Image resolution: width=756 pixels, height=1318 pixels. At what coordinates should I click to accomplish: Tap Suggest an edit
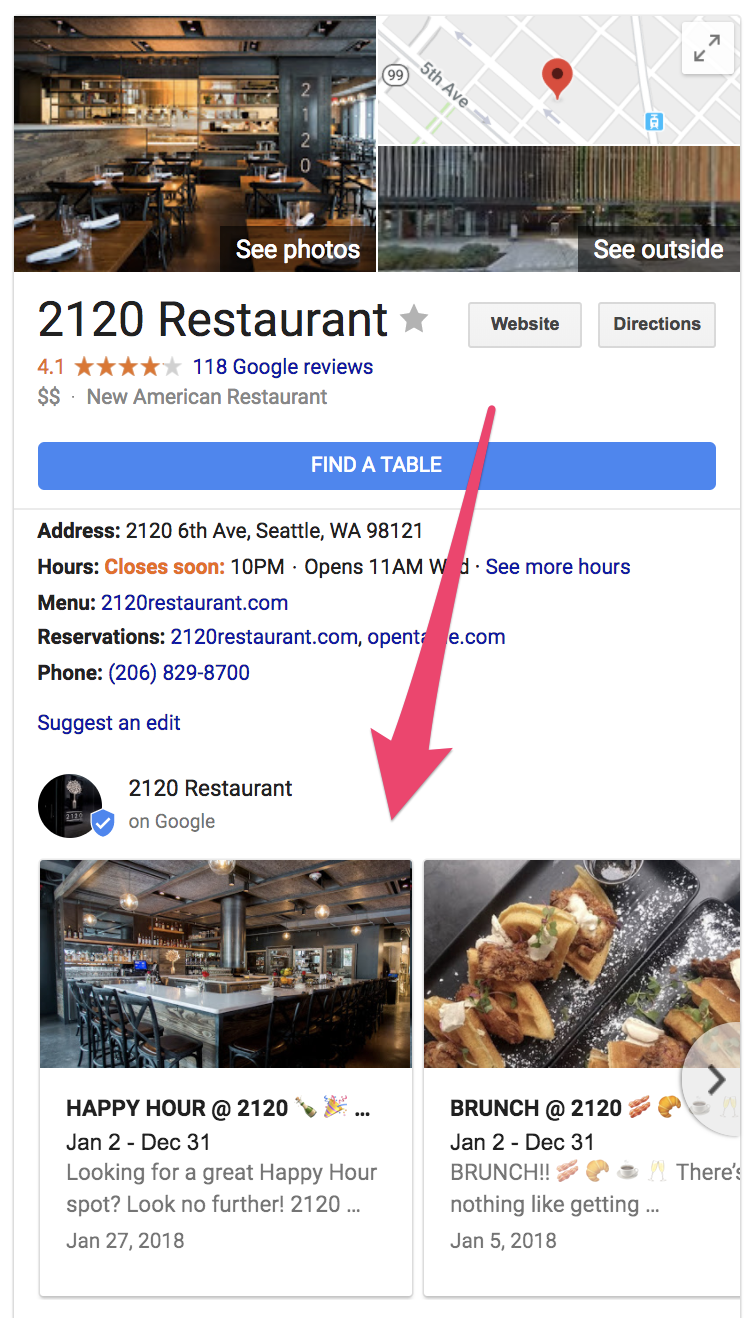click(x=109, y=722)
